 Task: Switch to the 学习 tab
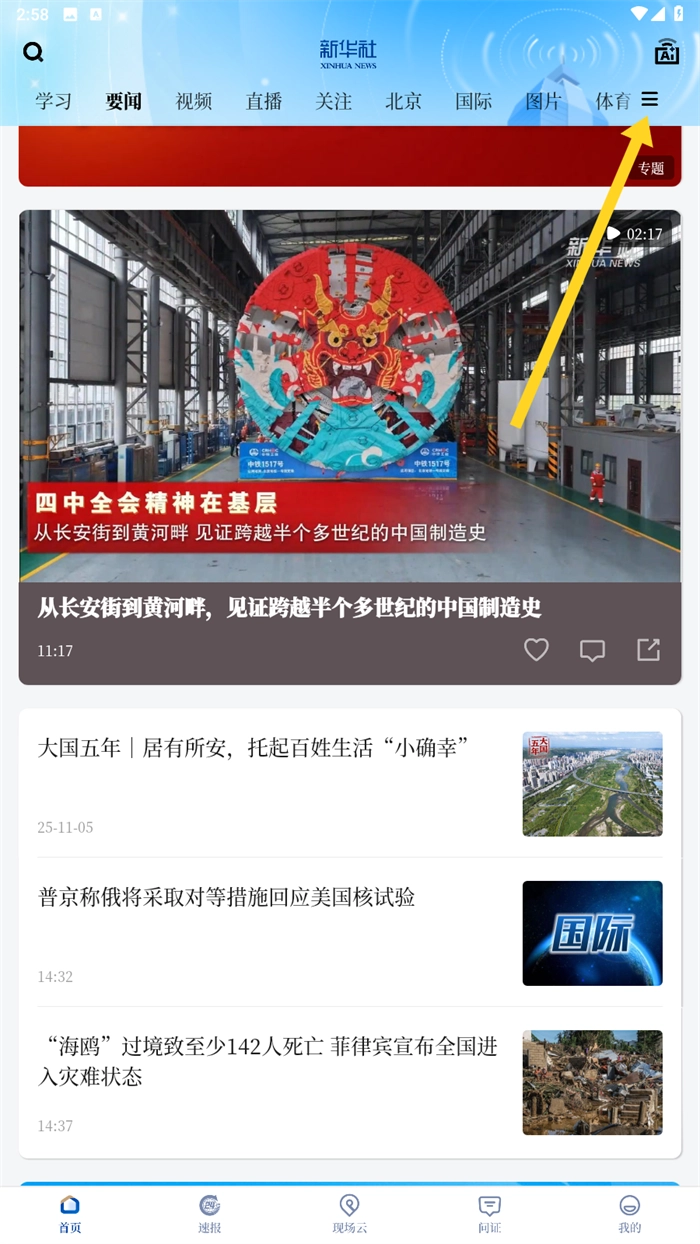click(x=54, y=101)
